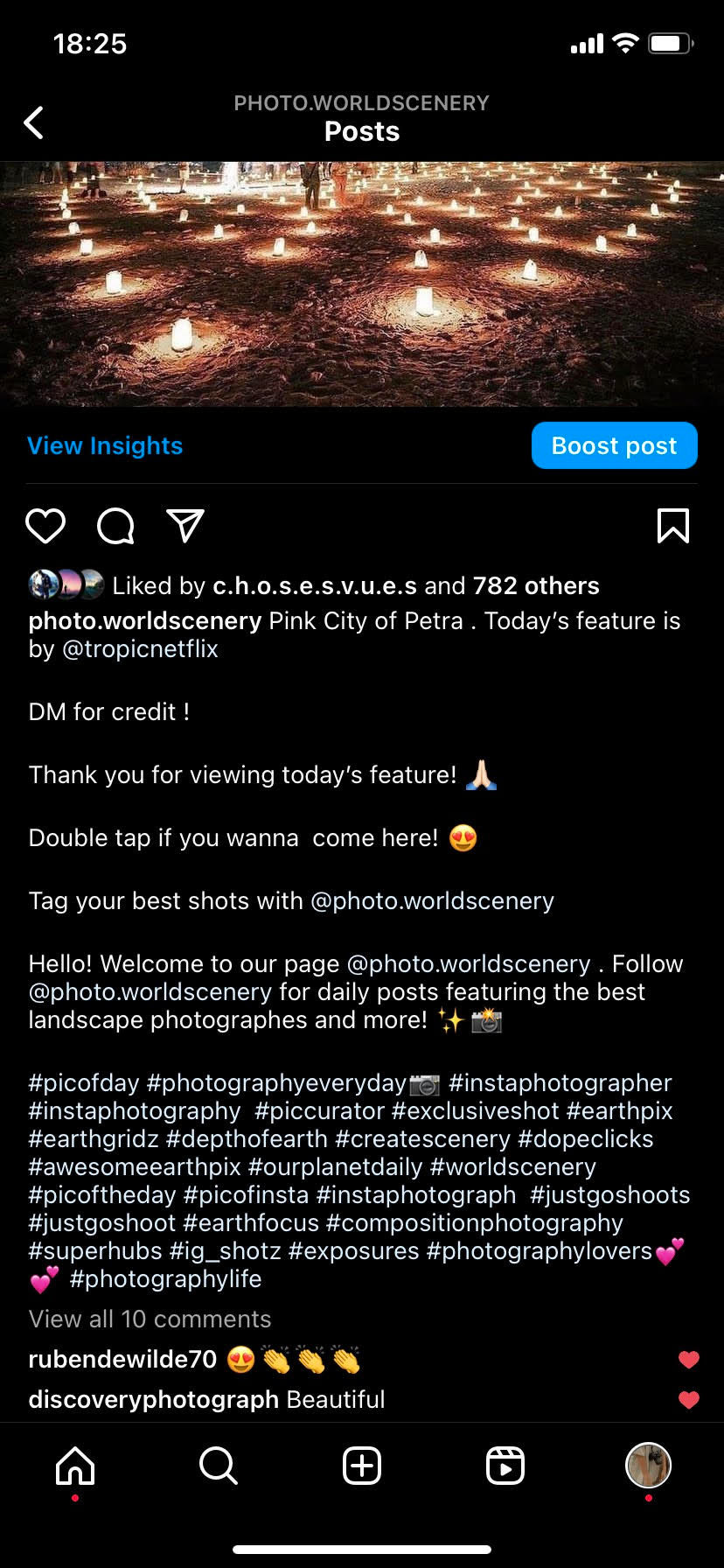724x1568 pixels.
Task: Like rubendewilde70's comment
Action: coord(689,1359)
